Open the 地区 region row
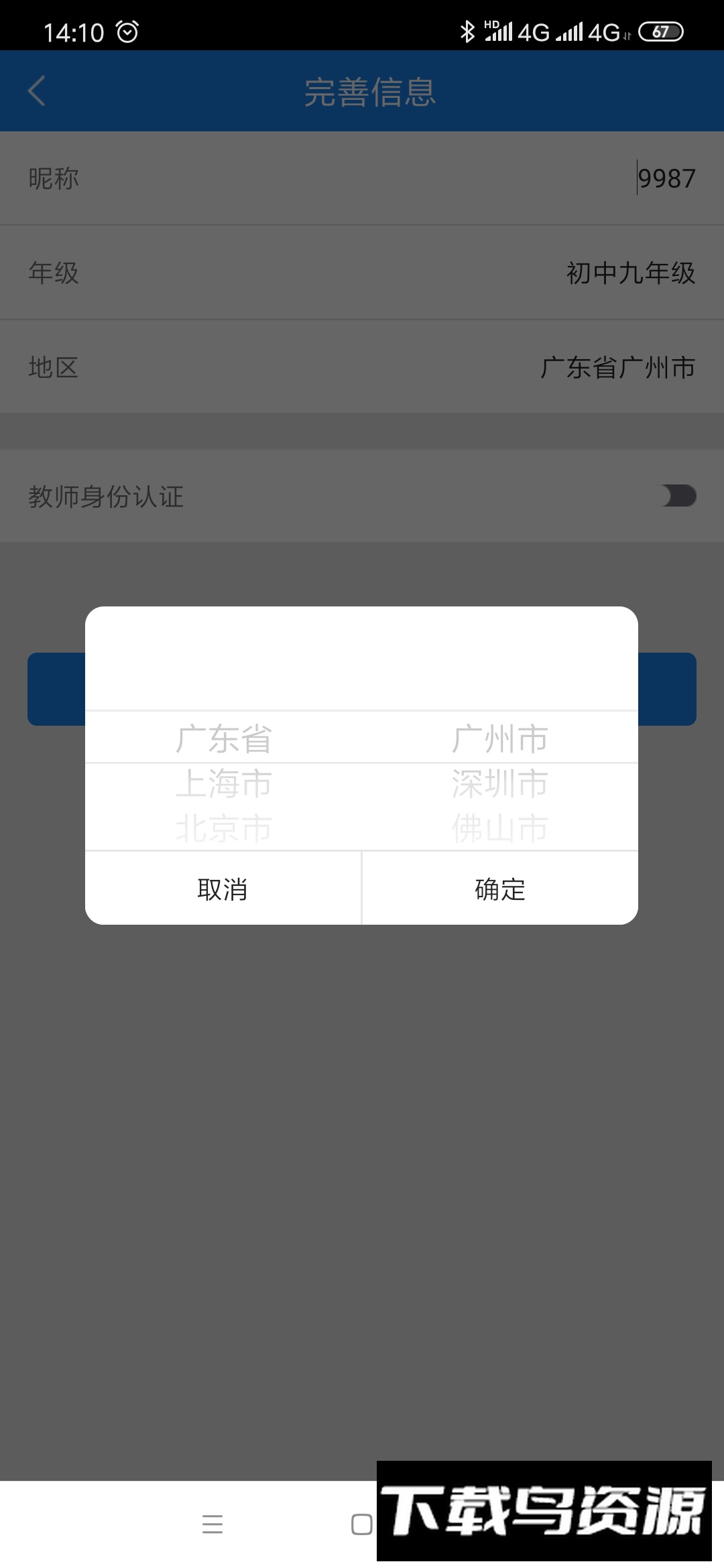Image resolution: width=724 pixels, height=1568 pixels. click(x=362, y=367)
